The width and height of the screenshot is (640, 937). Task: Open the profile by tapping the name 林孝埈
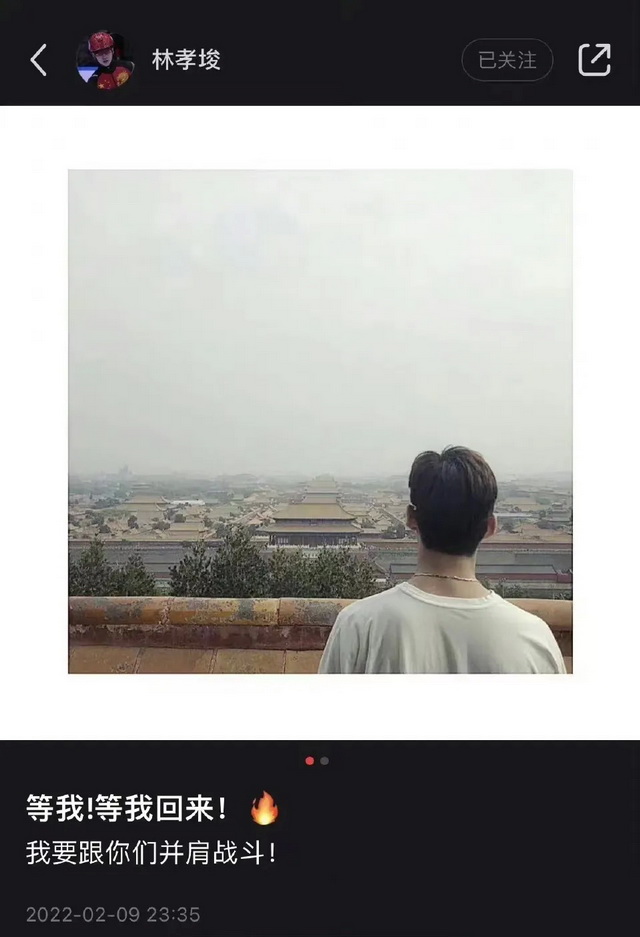point(186,60)
